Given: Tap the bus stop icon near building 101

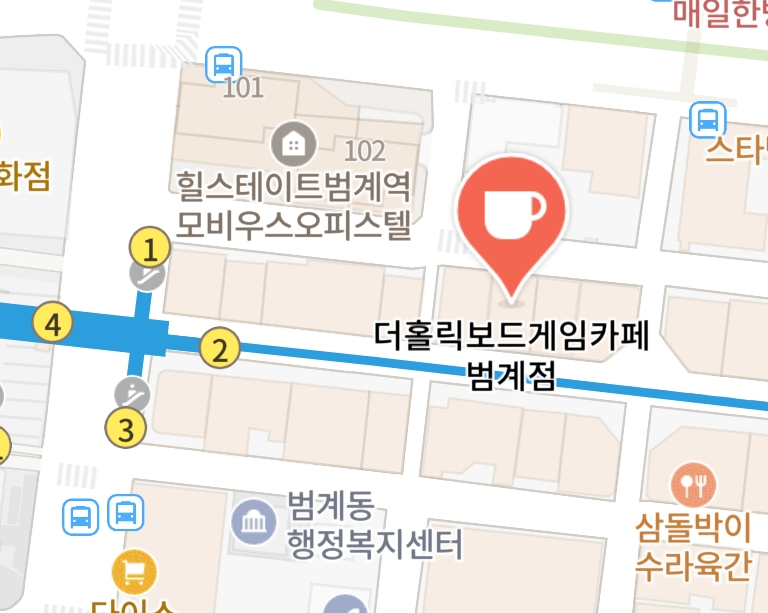Looking at the screenshot, I should [223, 64].
